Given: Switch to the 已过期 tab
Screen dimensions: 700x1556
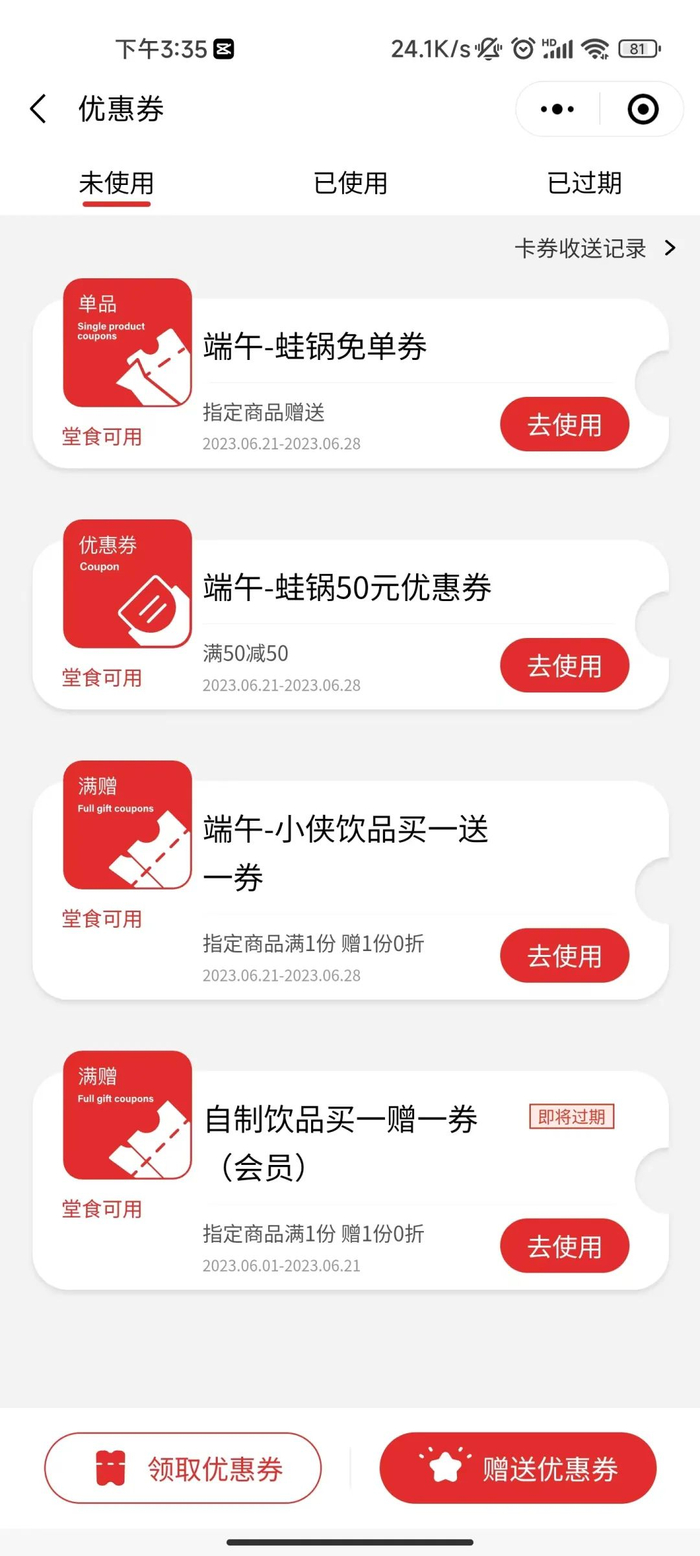Looking at the screenshot, I should click(584, 183).
